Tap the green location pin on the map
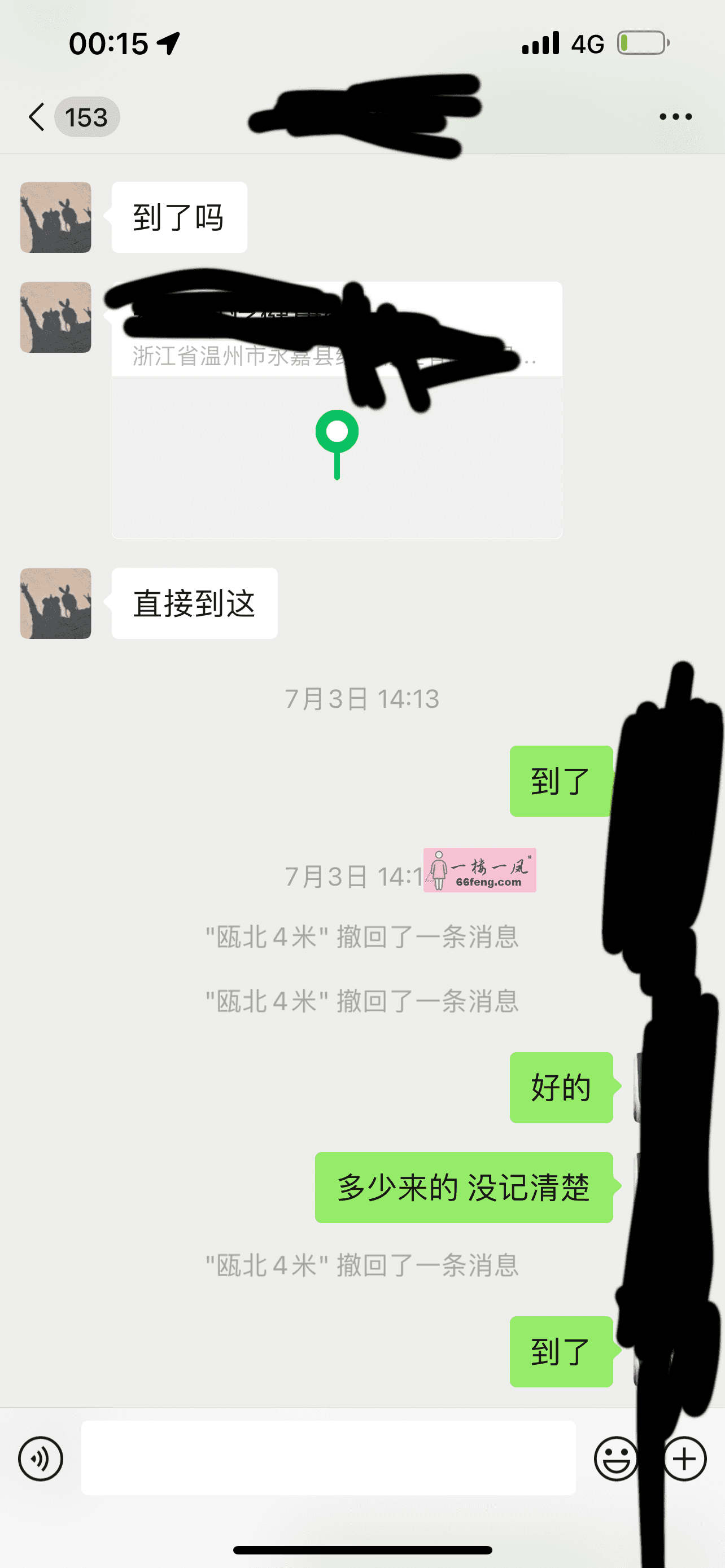Screen dimensions: 725x1568 click(x=335, y=433)
